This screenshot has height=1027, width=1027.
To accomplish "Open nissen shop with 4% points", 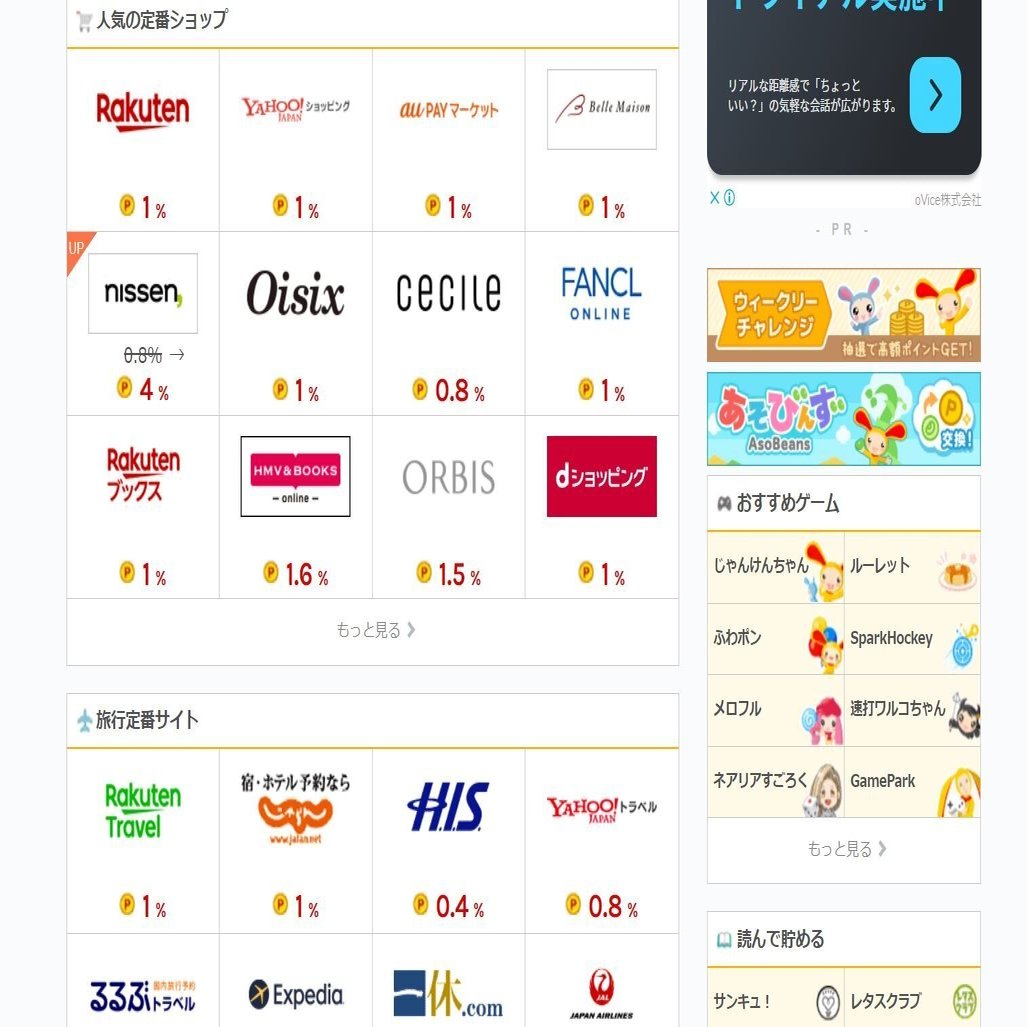I will click(x=143, y=323).
